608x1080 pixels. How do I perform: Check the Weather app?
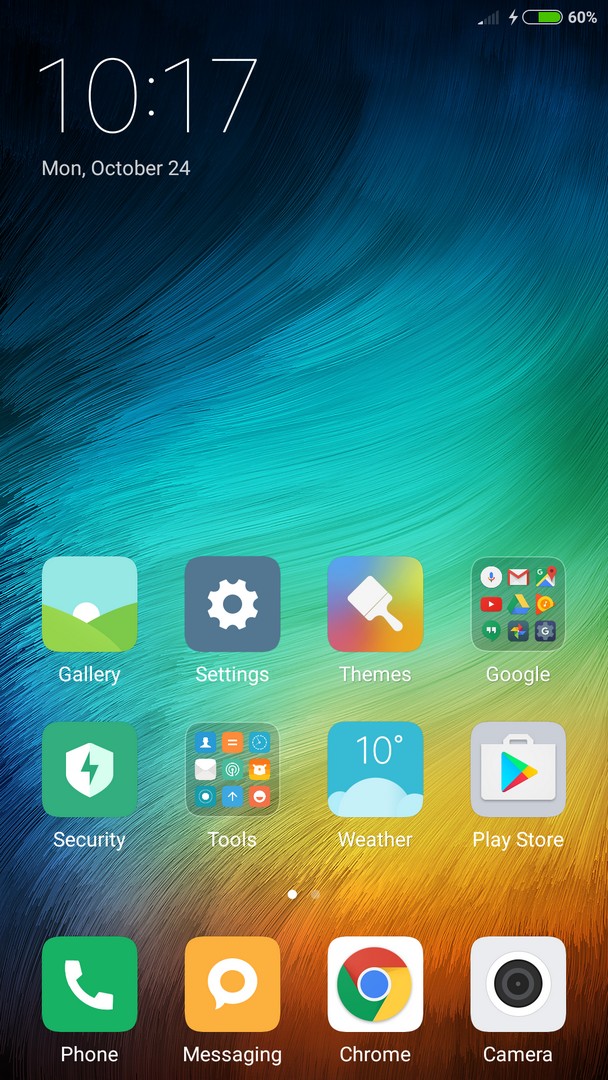[375, 769]
